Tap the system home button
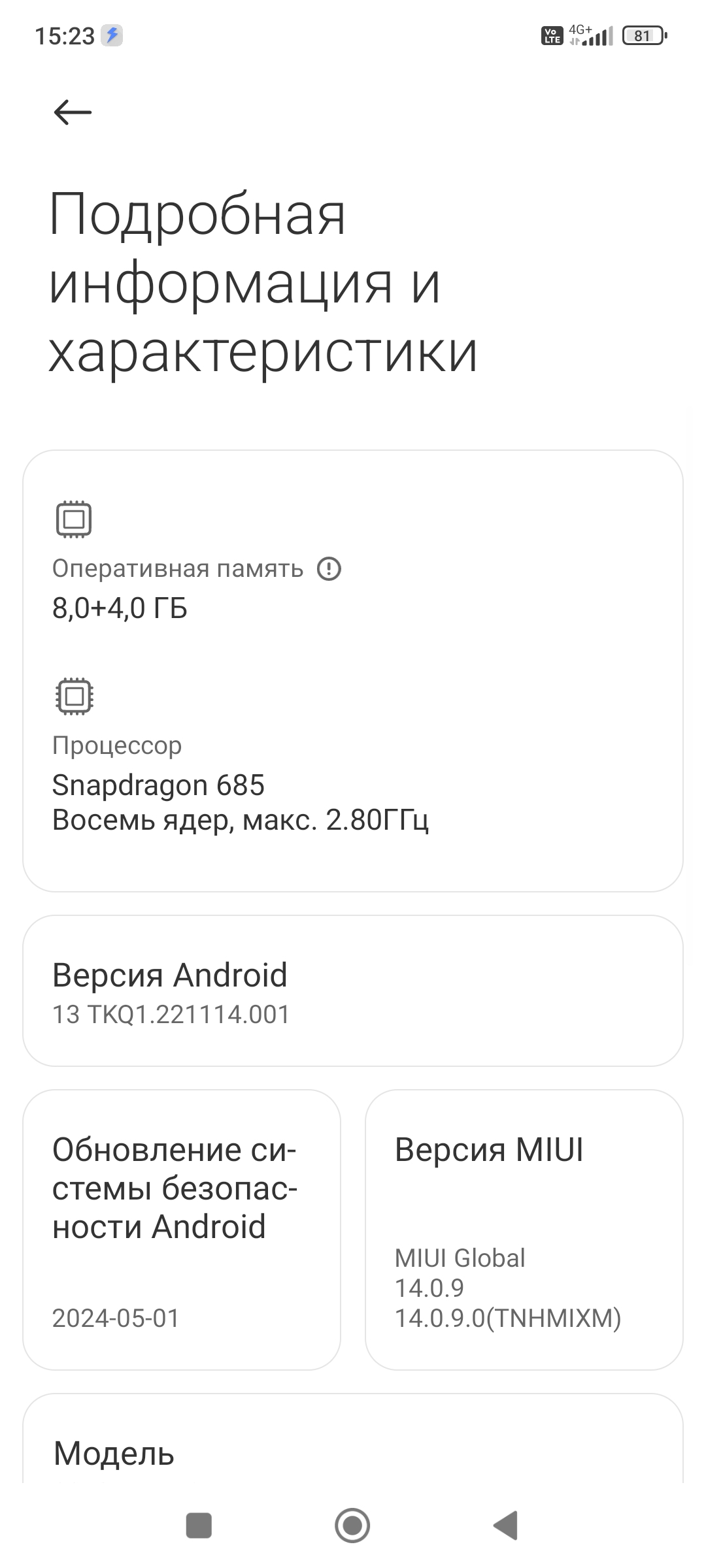The width and height of the screenshot is (706, 1568). pyautogui.click(x=352, y=1526)
